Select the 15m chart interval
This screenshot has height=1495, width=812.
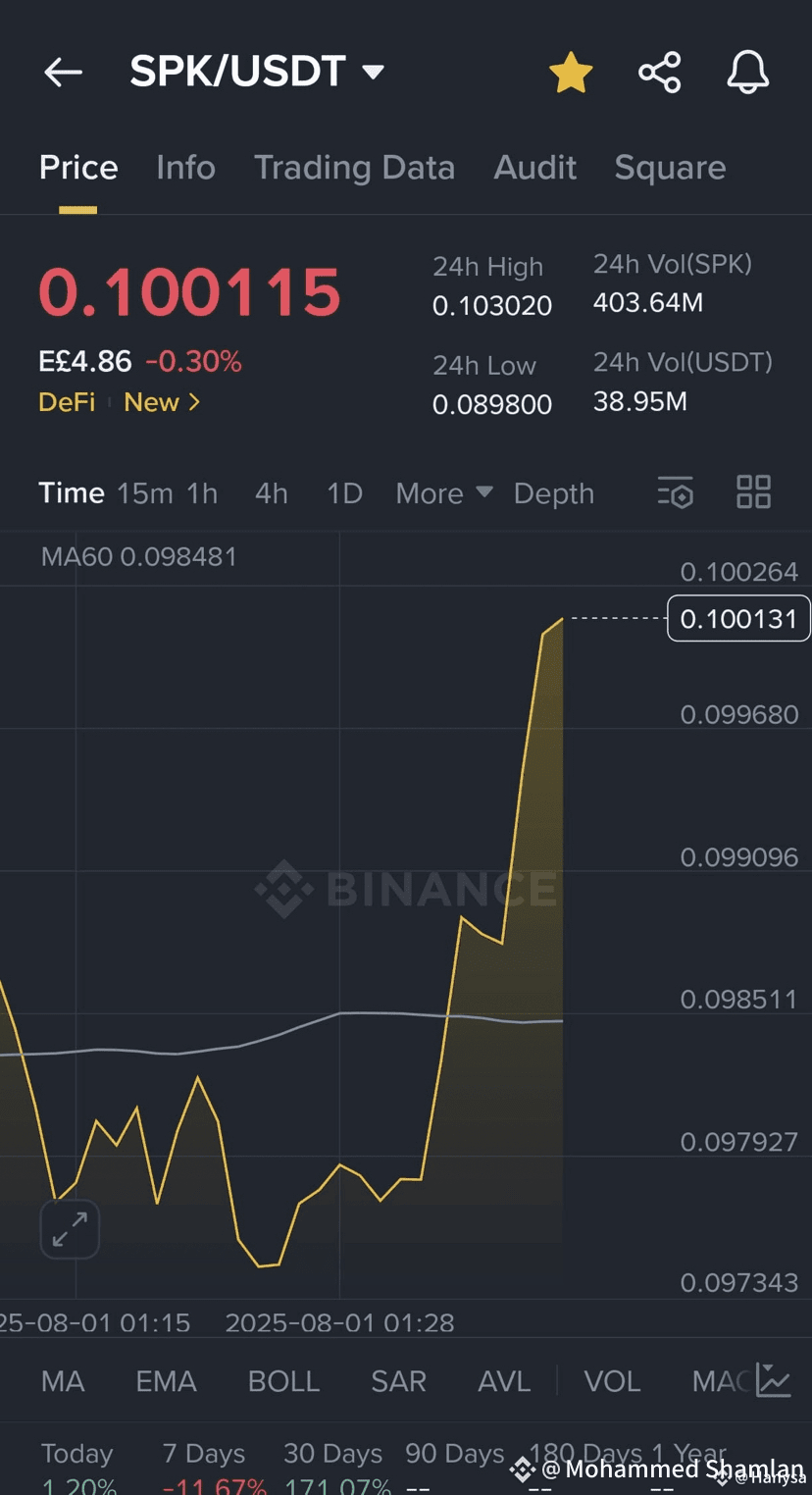(x=145, y=492)
